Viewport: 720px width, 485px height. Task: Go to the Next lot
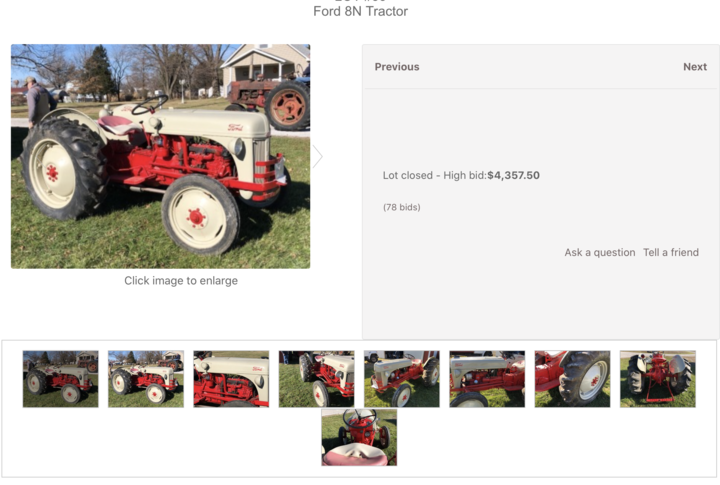pos(694,67)
